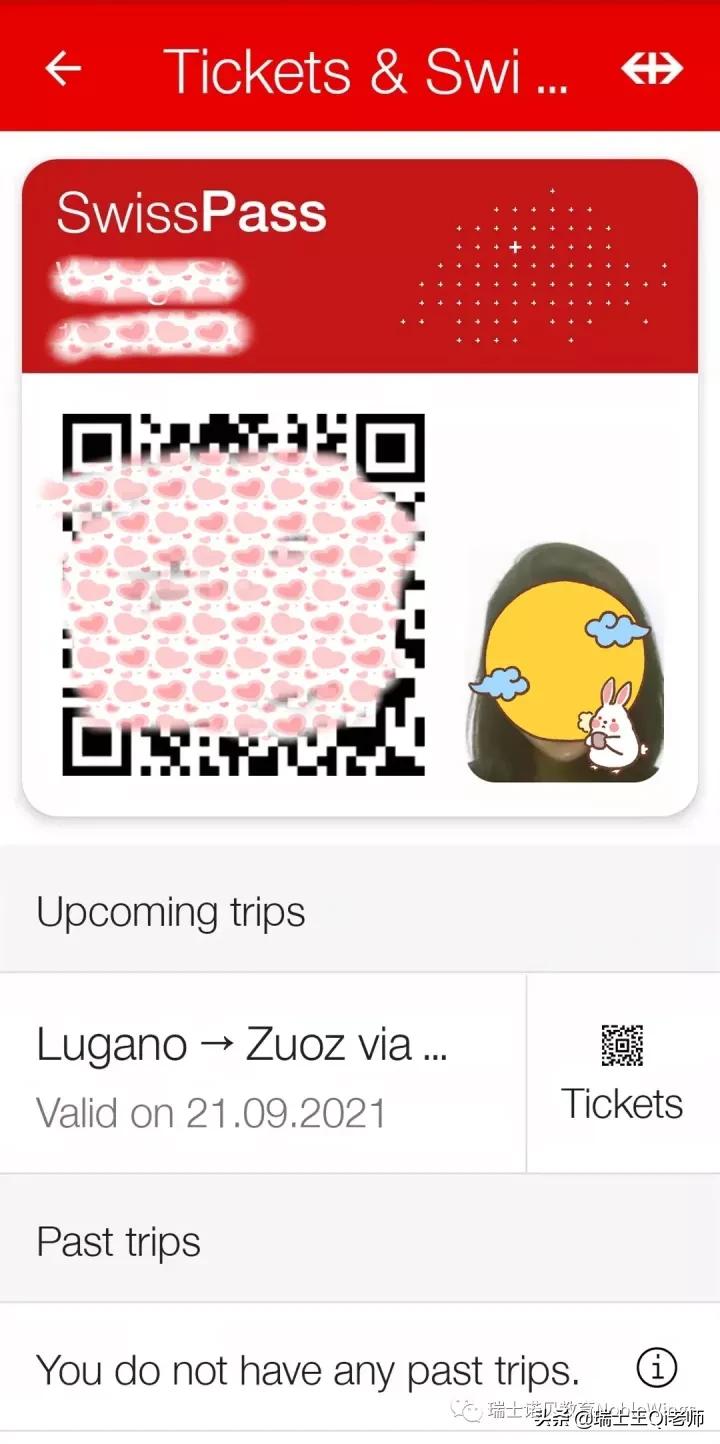The height and width of the screenshot is (1444, 720).
Task: Open the SBB logo icon in header
Action: coord(651,68)
